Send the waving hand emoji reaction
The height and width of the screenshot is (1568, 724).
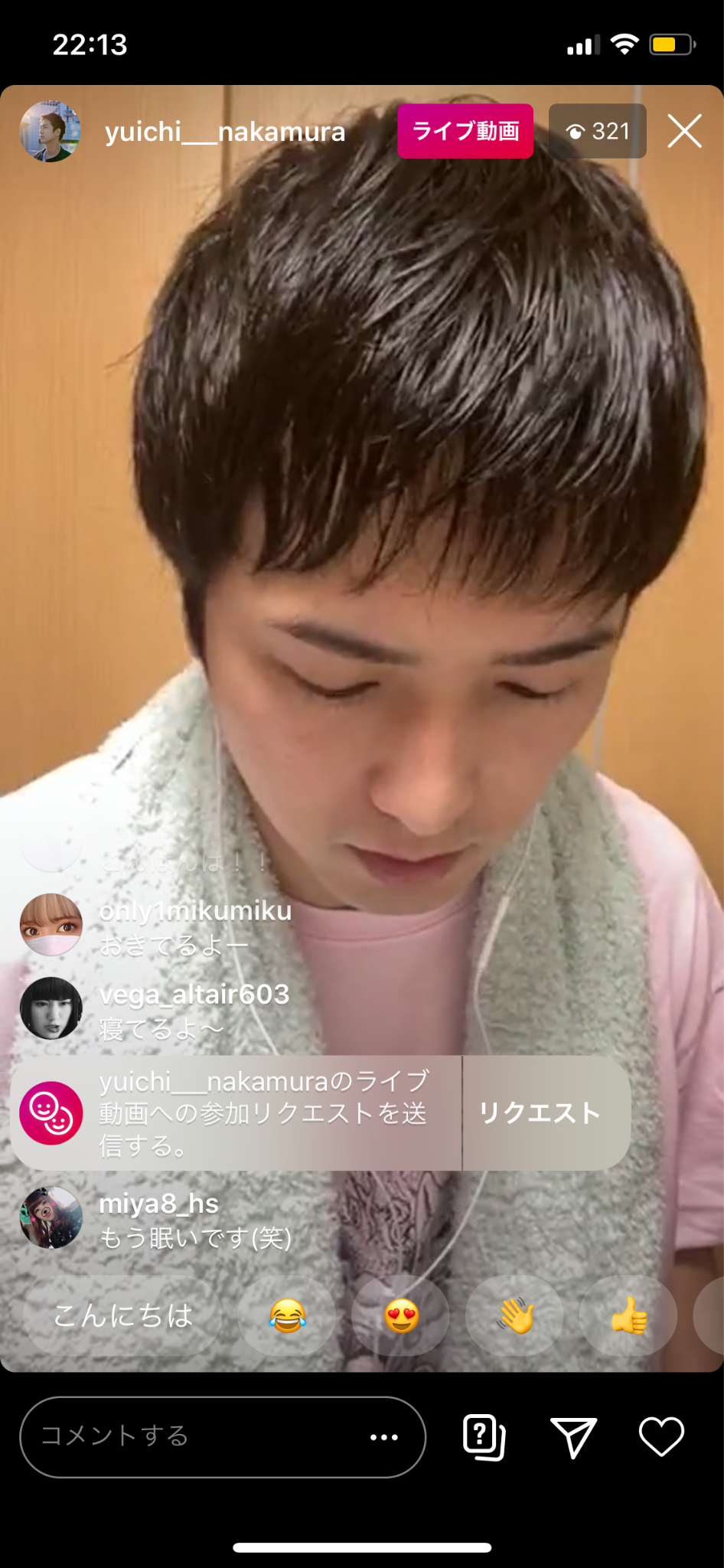(x=515, y=1316)
